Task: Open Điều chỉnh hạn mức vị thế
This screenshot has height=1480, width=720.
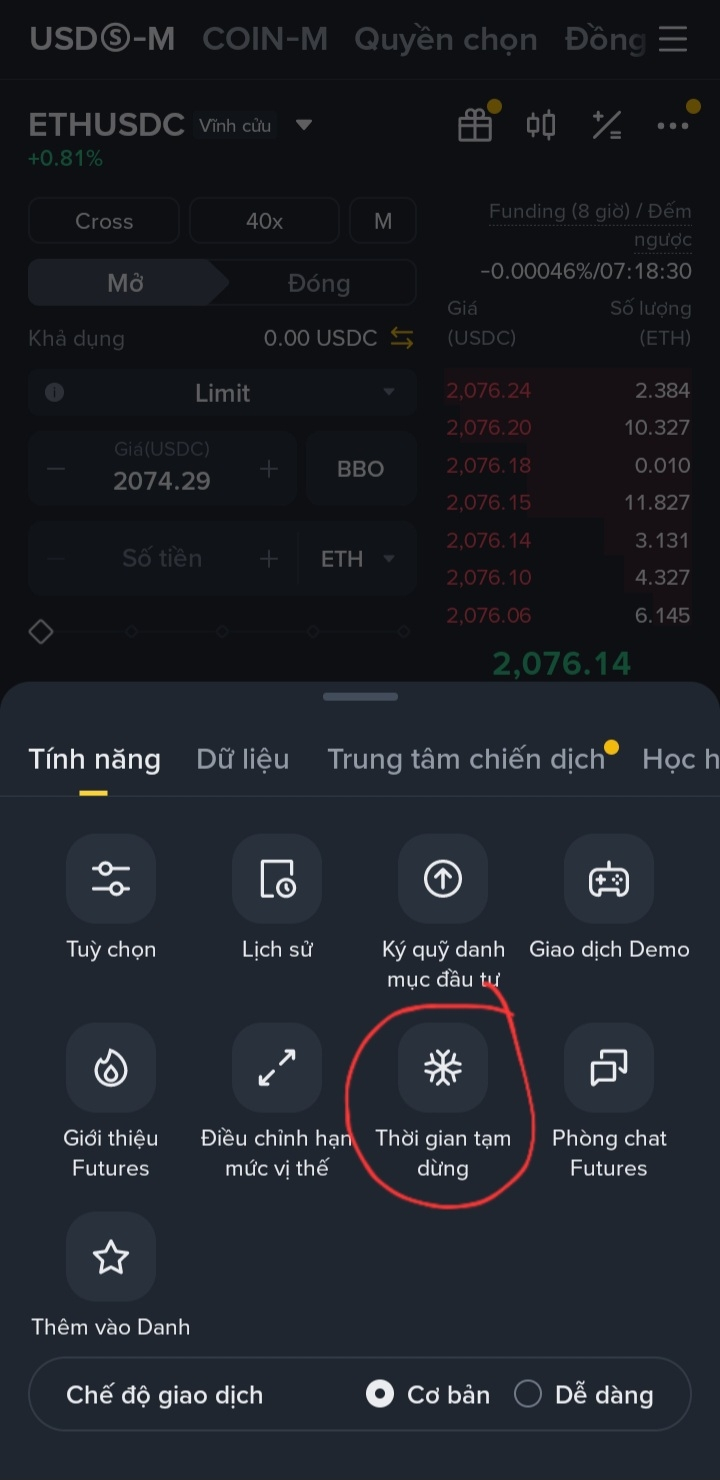Action: coord(277,1068)
